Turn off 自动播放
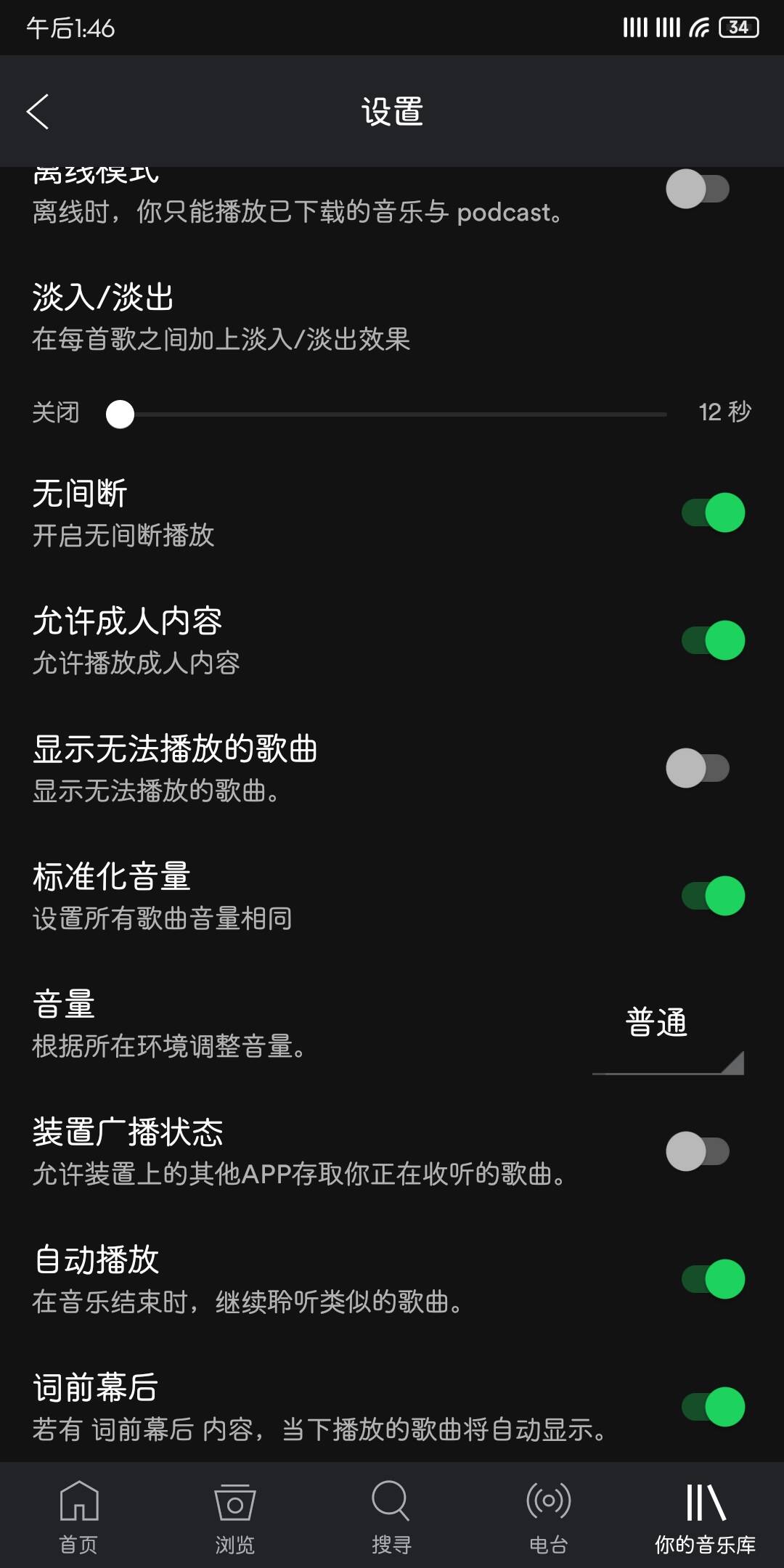 [x=713, y=1279]
